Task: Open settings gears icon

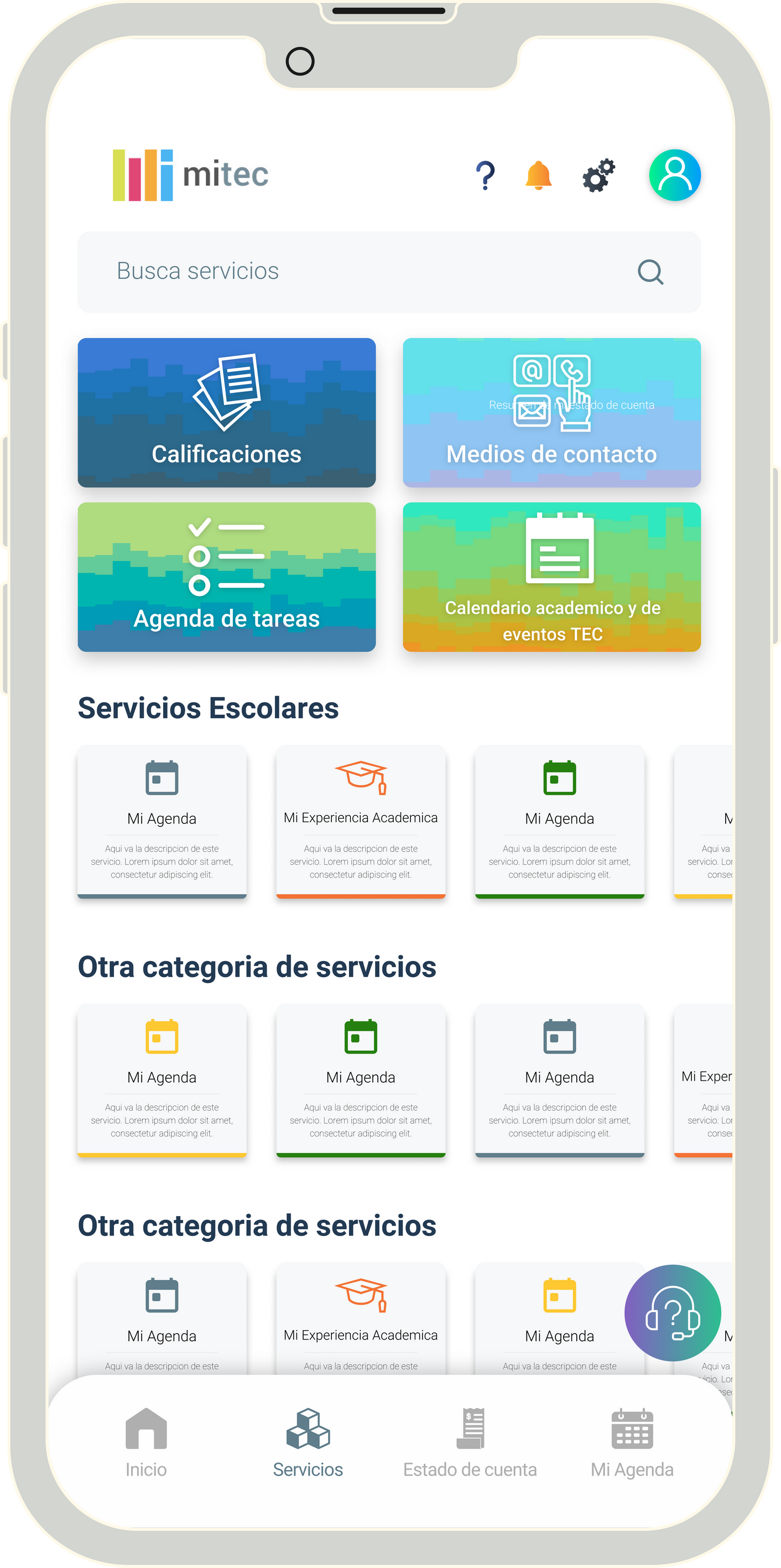Action: coord(598,175)
